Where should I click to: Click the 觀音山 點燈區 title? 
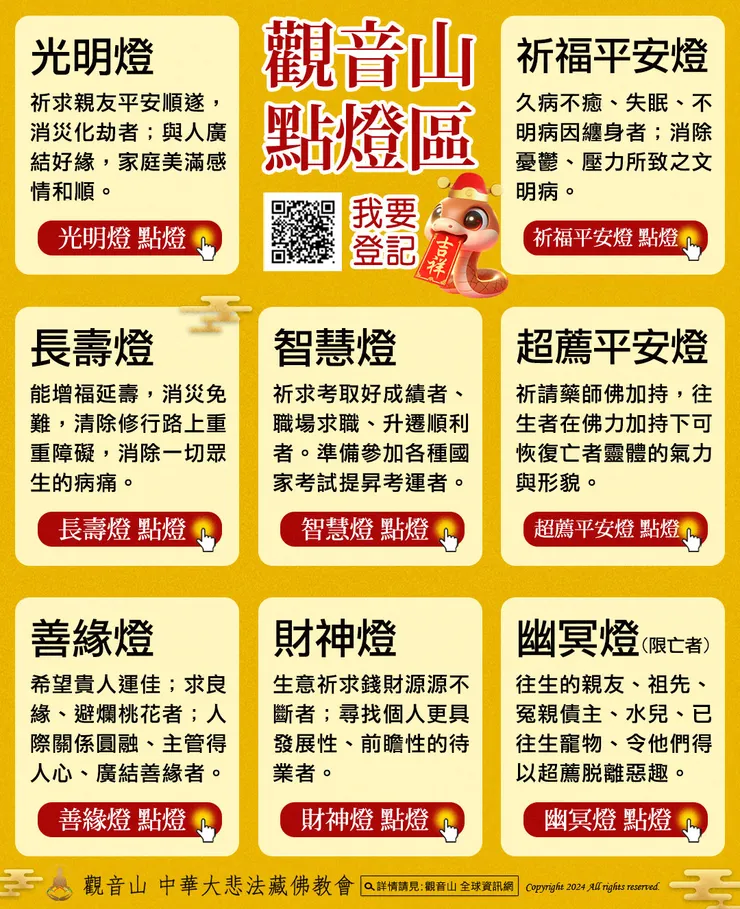pyautogui.click(x=370, y=100)
